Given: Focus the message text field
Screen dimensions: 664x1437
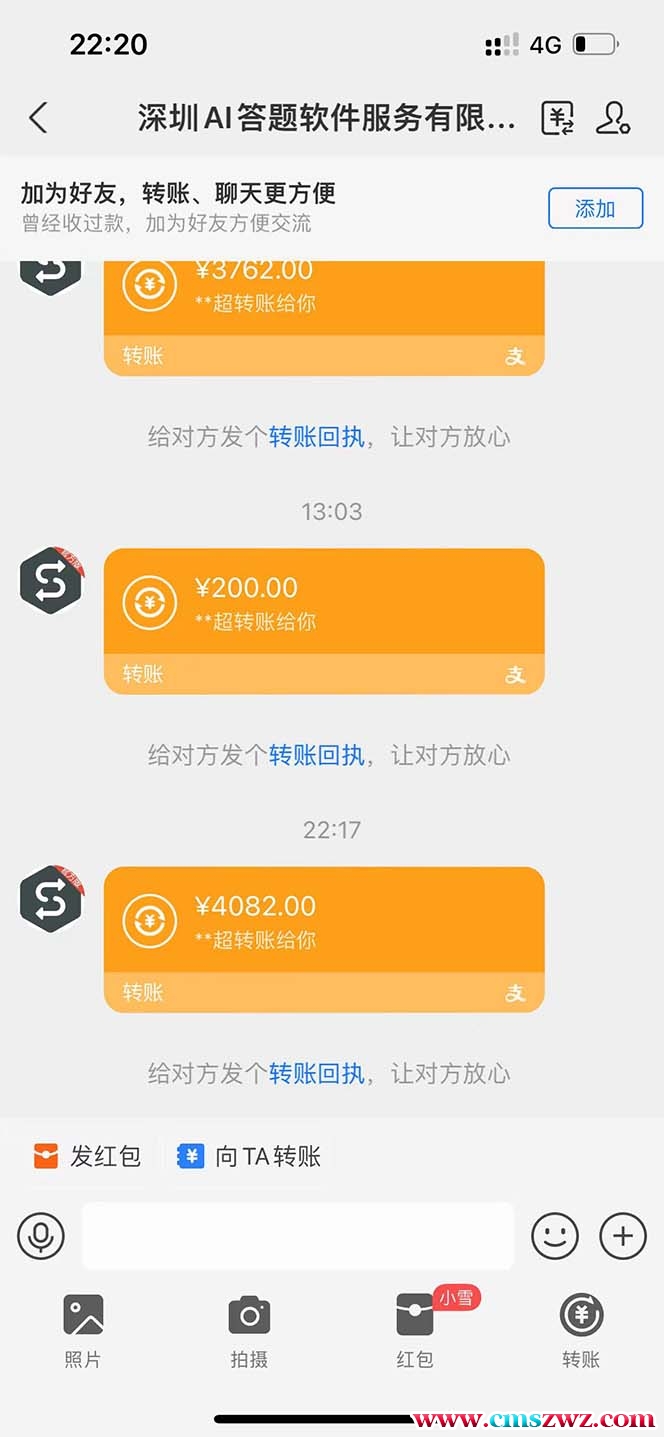Looking at the screenshot, I should 298,1236.
